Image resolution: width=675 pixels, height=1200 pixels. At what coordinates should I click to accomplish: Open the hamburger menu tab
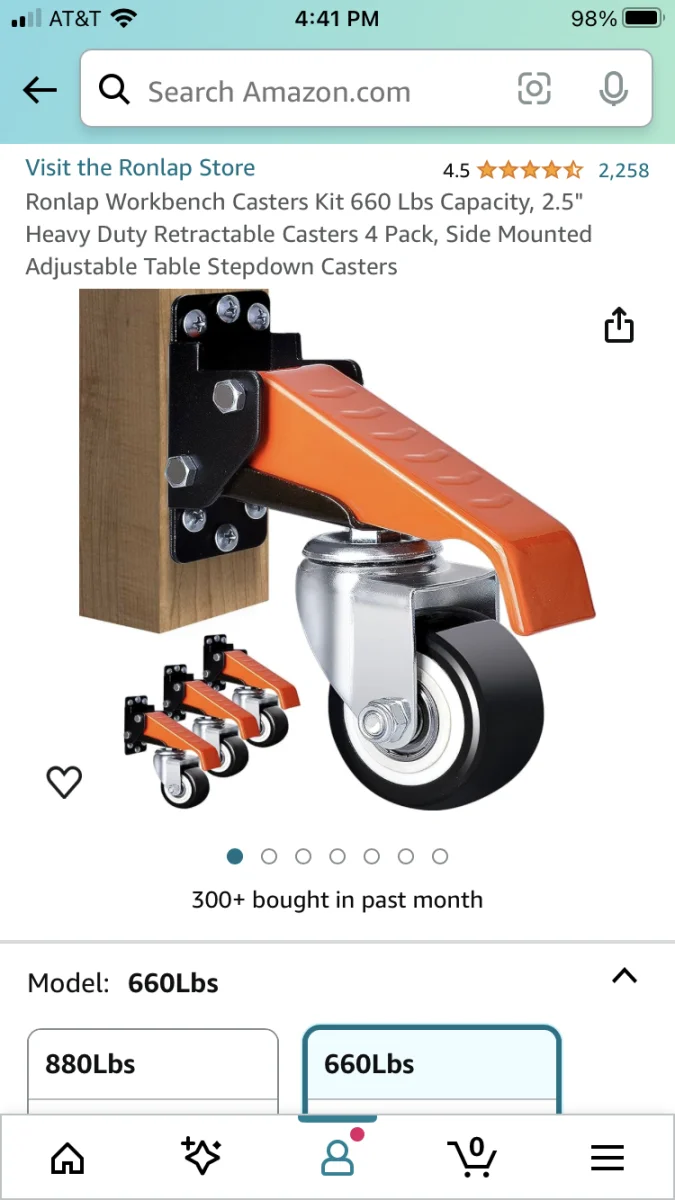click(607, 1157)
